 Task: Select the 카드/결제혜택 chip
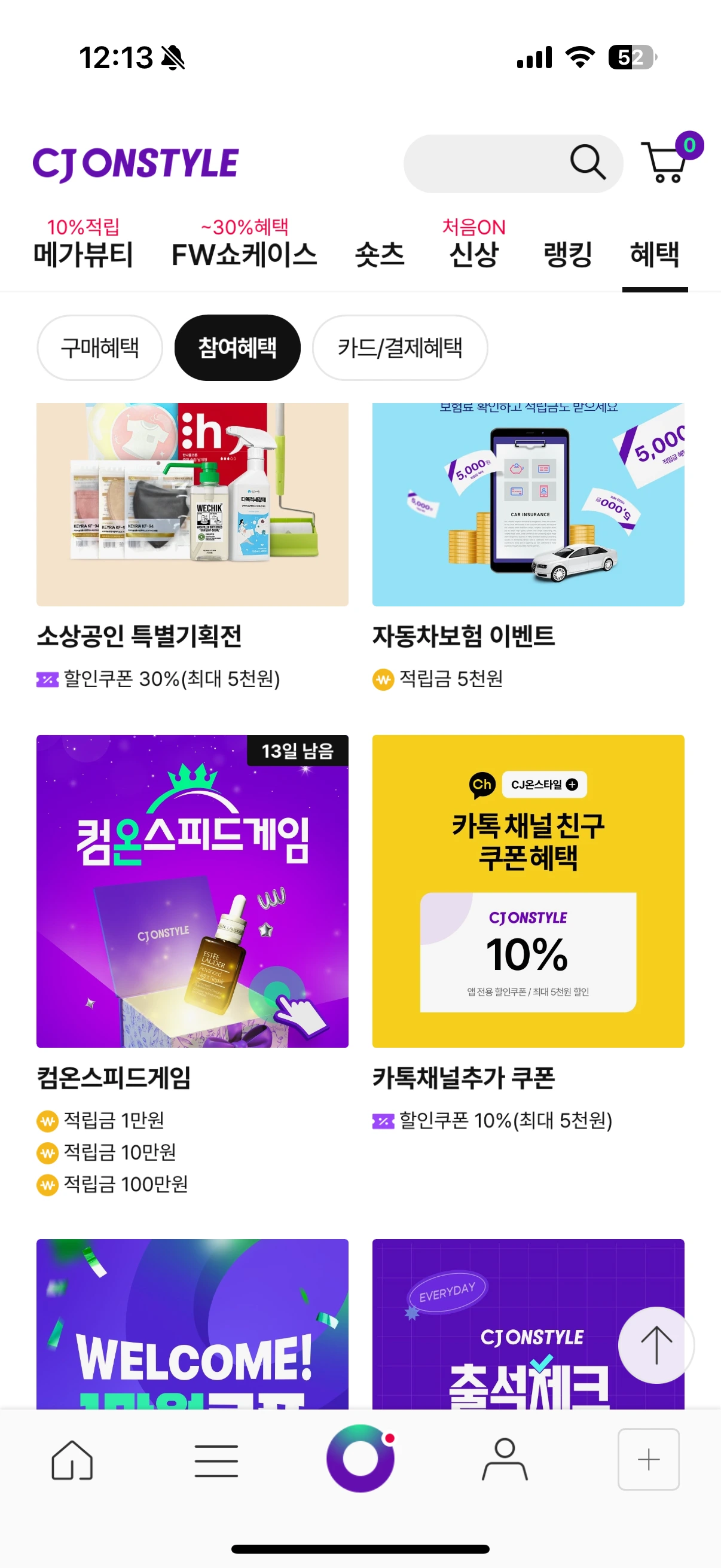400,347
